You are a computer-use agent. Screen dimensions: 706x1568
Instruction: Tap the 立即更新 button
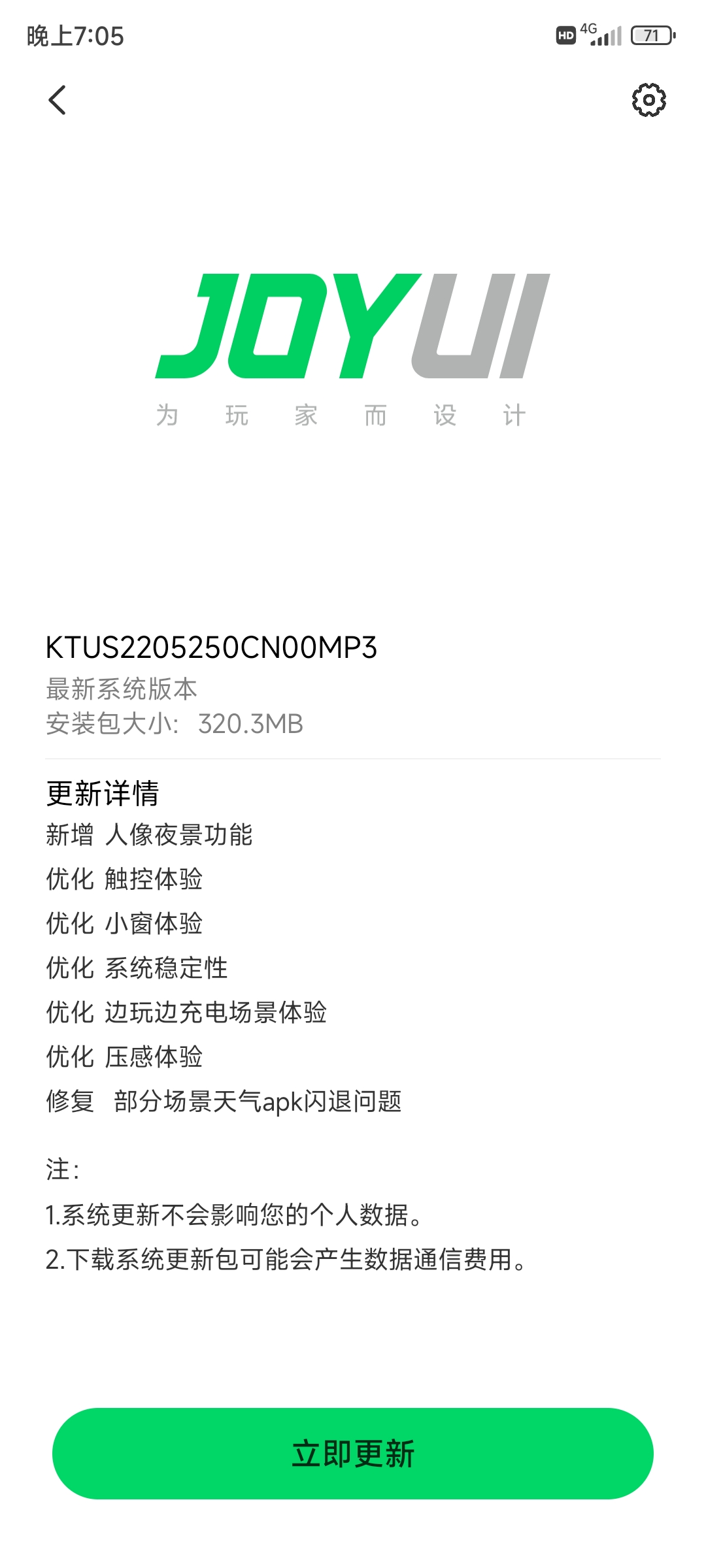pos(353,1454)
